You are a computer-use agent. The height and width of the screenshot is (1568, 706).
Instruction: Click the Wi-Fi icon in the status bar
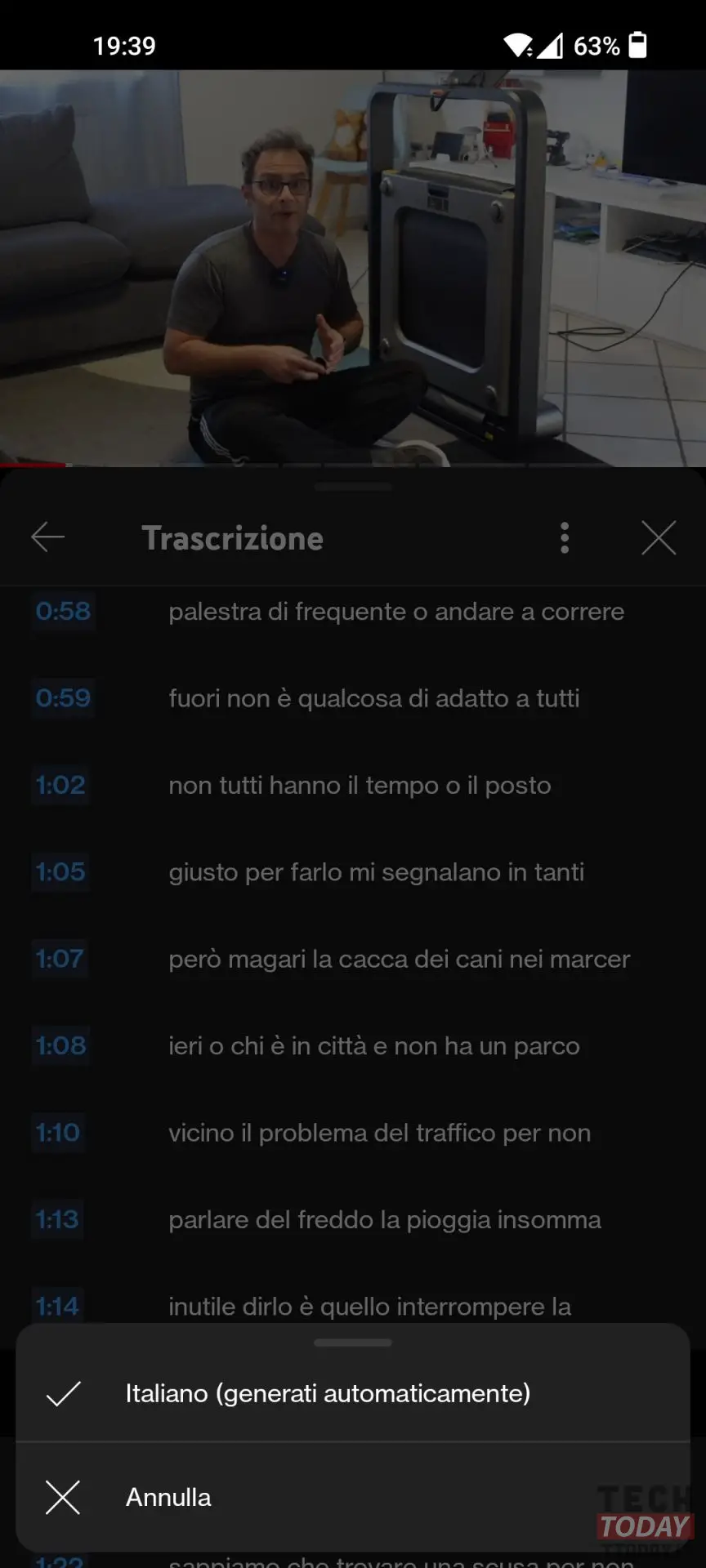click(518, 46)
